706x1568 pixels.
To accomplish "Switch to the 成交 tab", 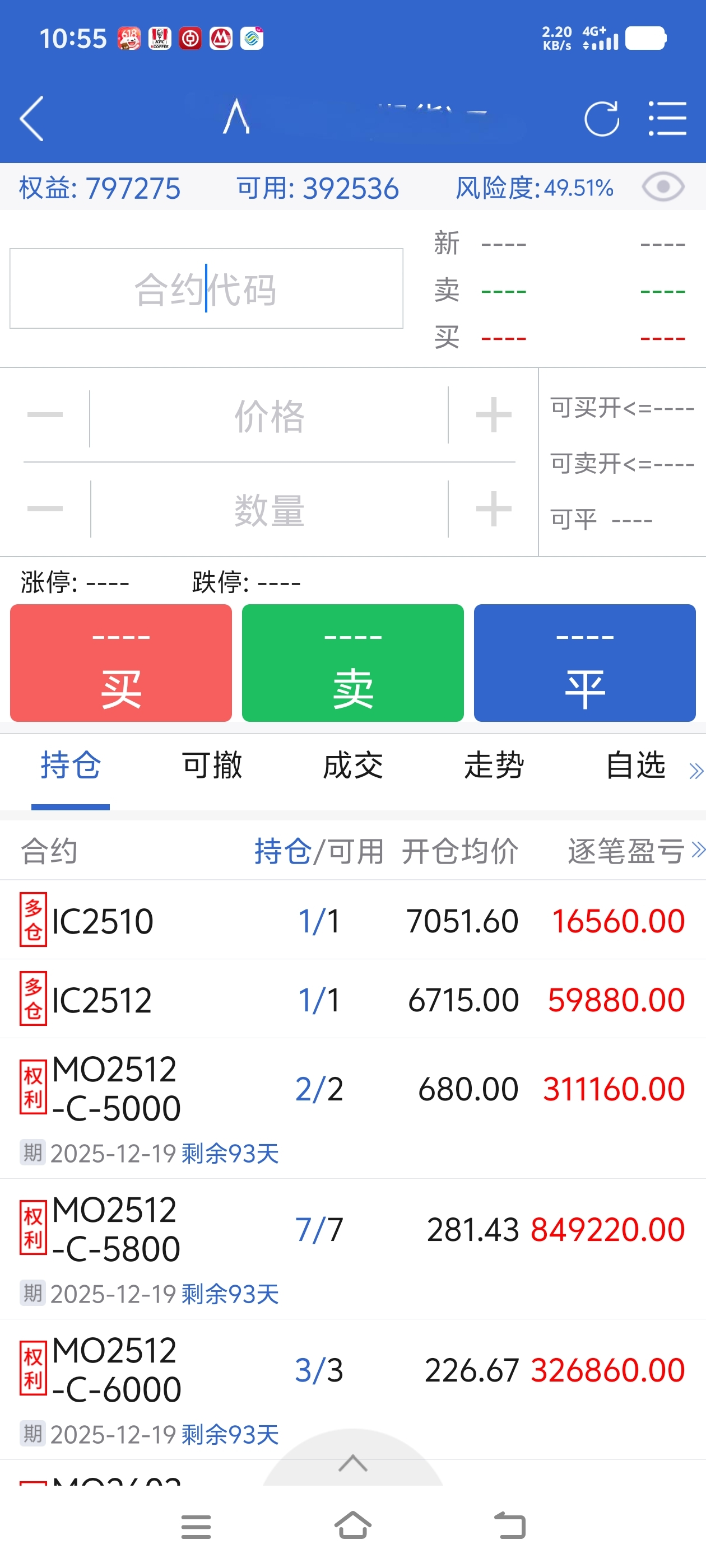I will click(x=352, y=765).
